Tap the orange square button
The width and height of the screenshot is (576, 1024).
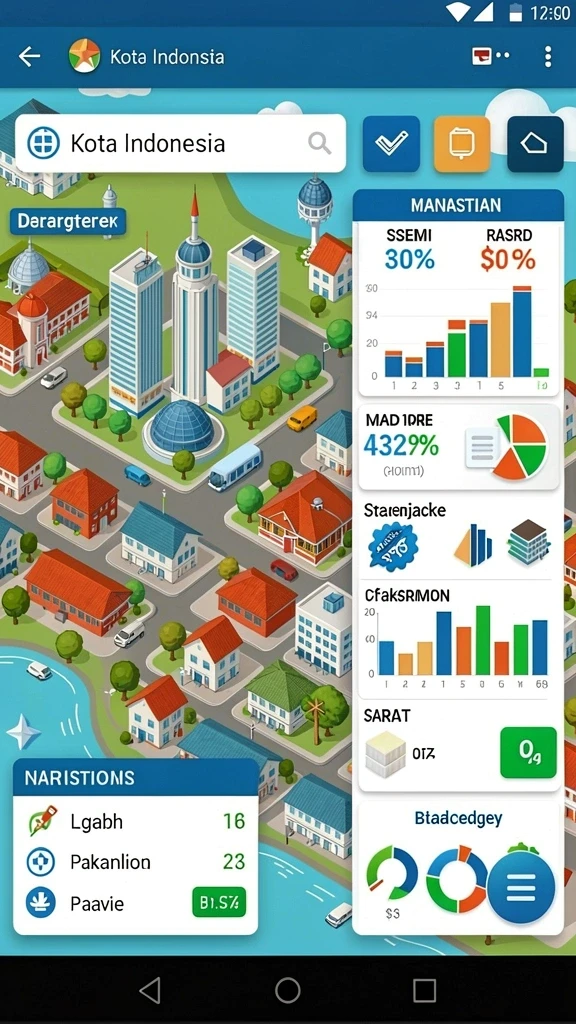pyautogui.click(x=462, y=144)
